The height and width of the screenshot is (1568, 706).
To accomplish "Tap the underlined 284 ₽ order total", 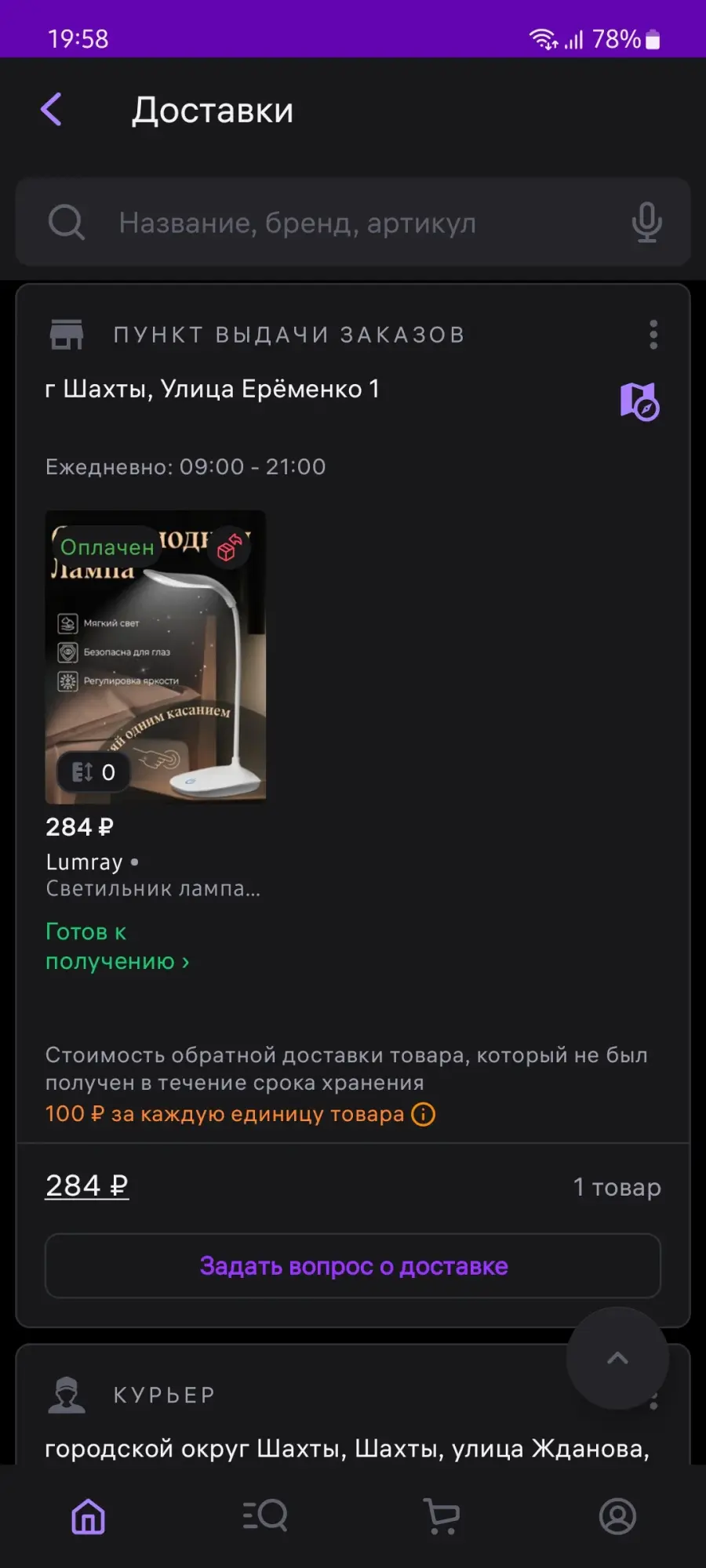I will (87, 1185).
